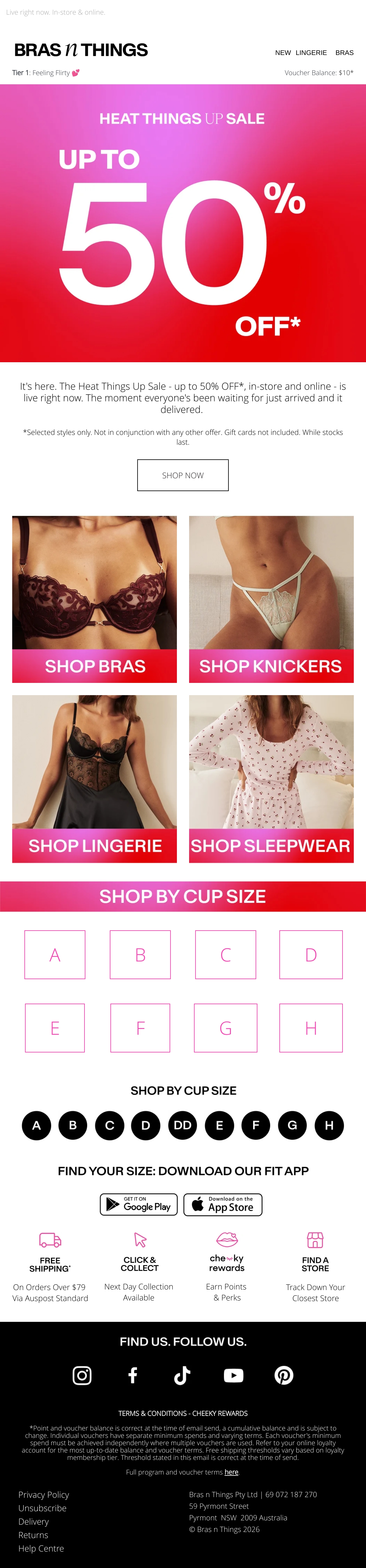Open the SHOP LINGERIE tile
This screenshot has height=1568, width=366.
coord(94,779)
